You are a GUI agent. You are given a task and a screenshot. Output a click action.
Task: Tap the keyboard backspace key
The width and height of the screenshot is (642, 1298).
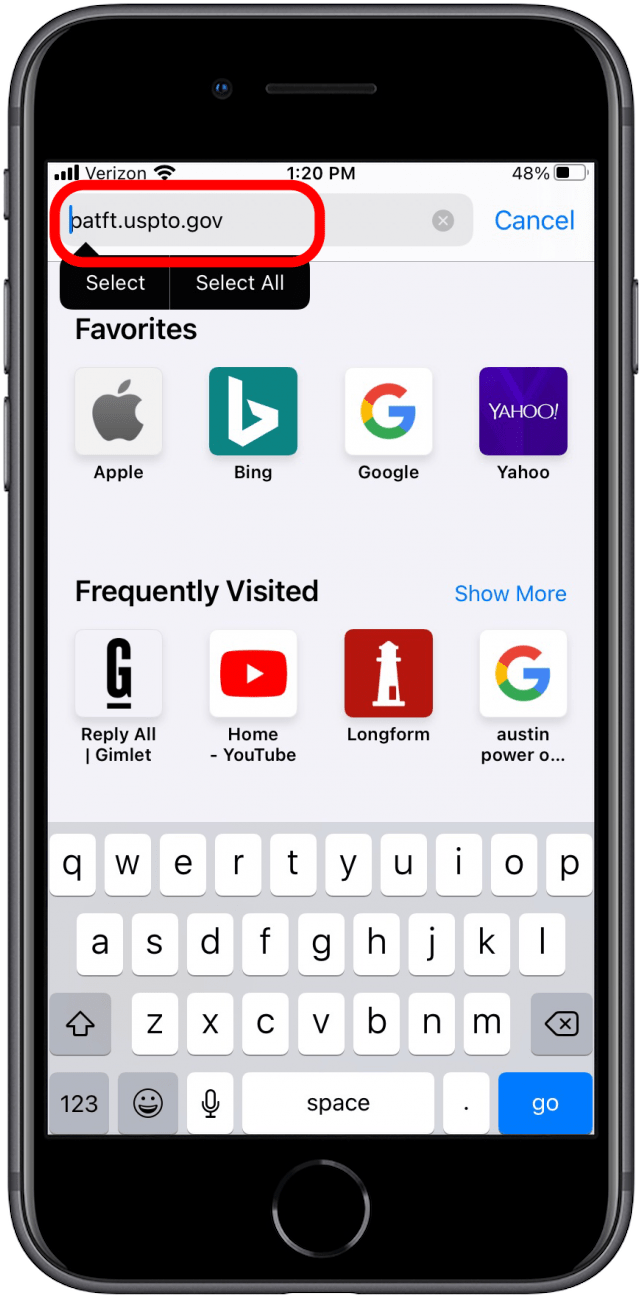(x=562, y=1023)
